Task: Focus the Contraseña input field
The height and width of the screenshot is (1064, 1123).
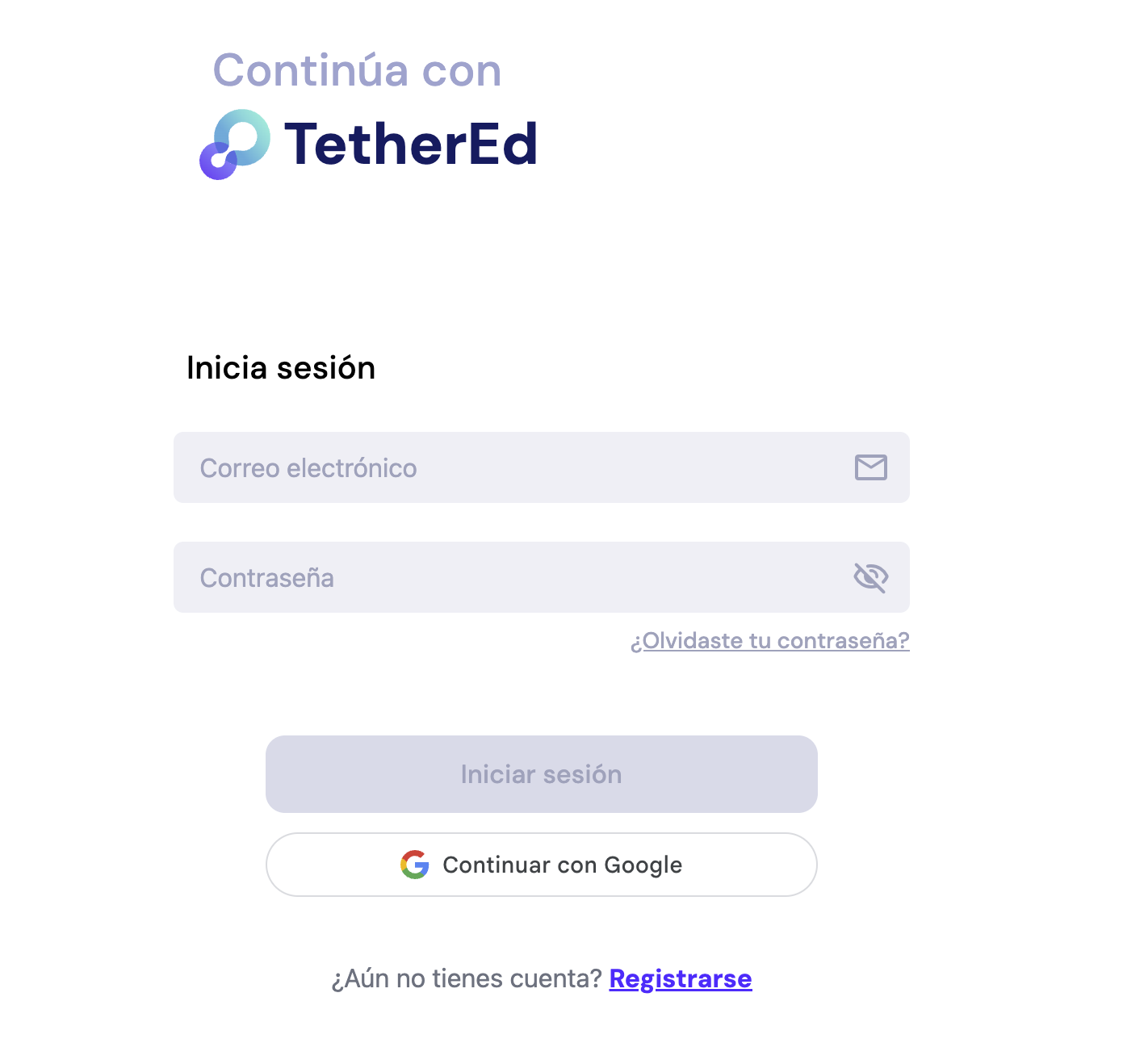Action: (x=517, y=577)
